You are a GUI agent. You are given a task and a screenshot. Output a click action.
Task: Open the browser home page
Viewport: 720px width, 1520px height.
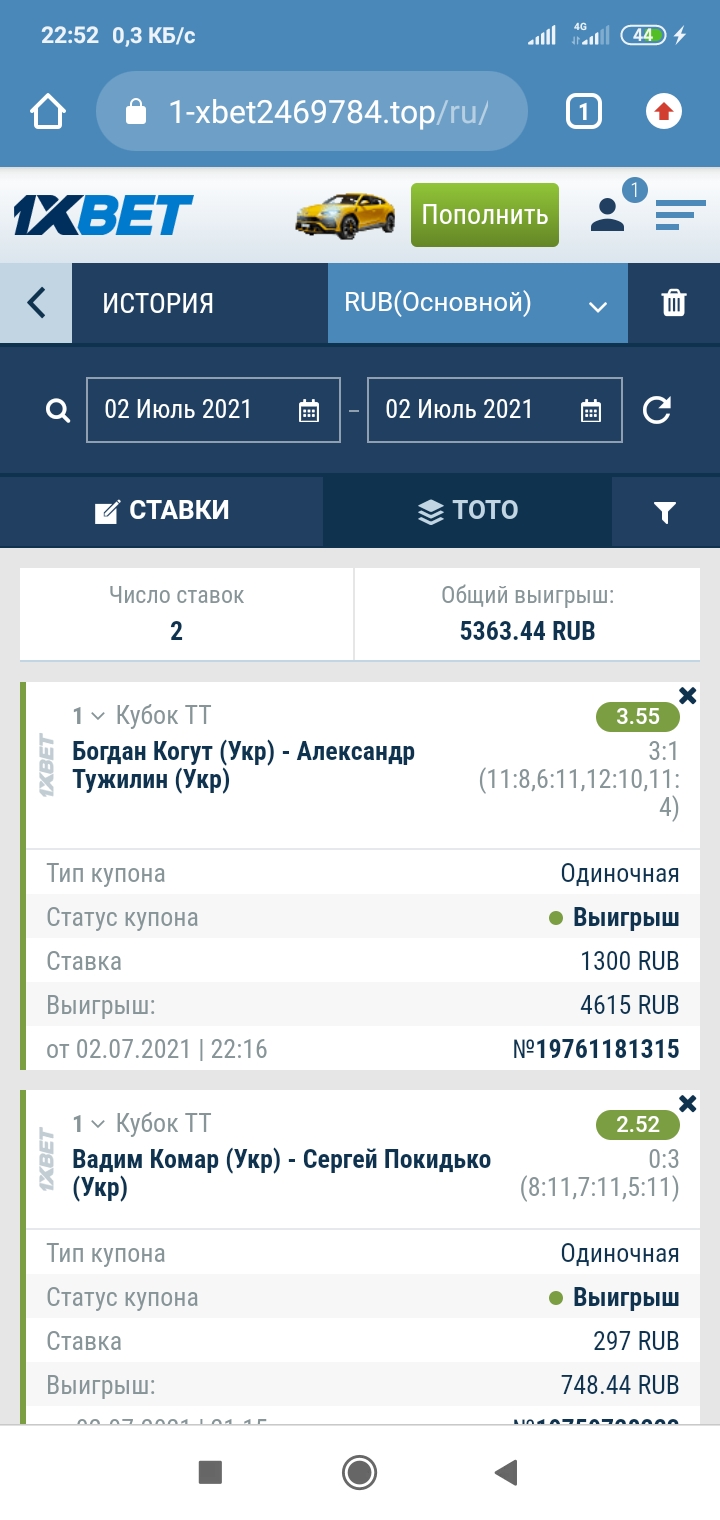48,111
